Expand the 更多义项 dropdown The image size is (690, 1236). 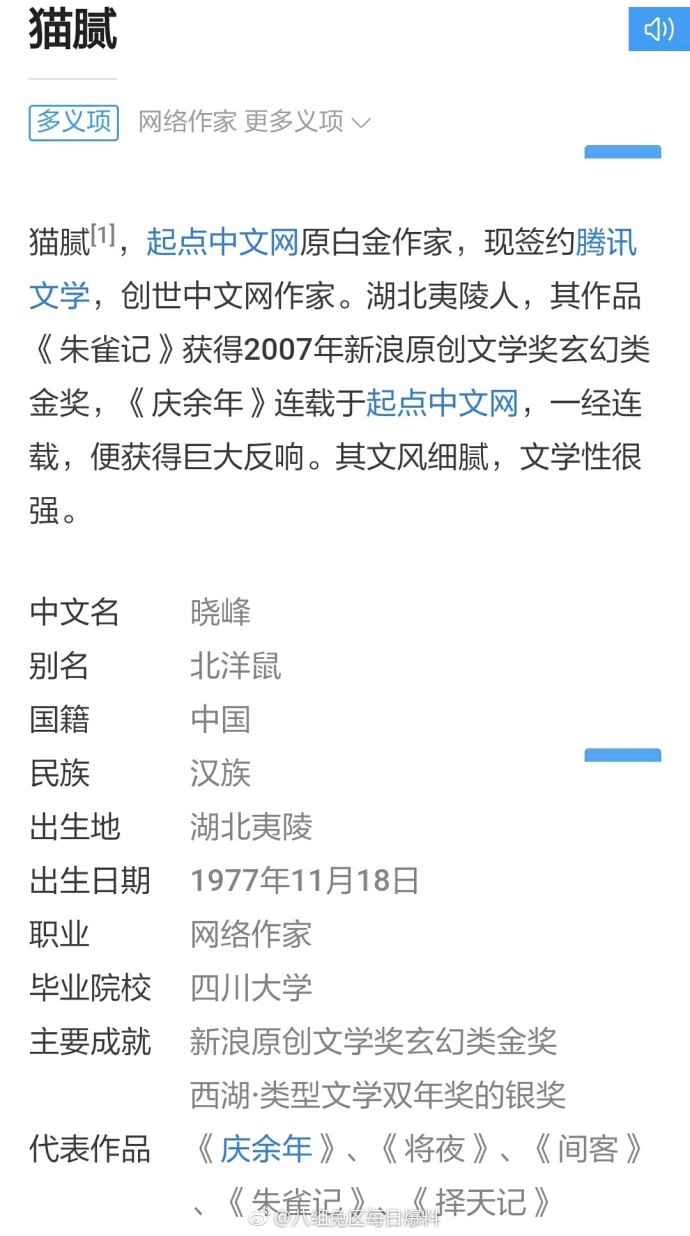[x=307, y=122]
